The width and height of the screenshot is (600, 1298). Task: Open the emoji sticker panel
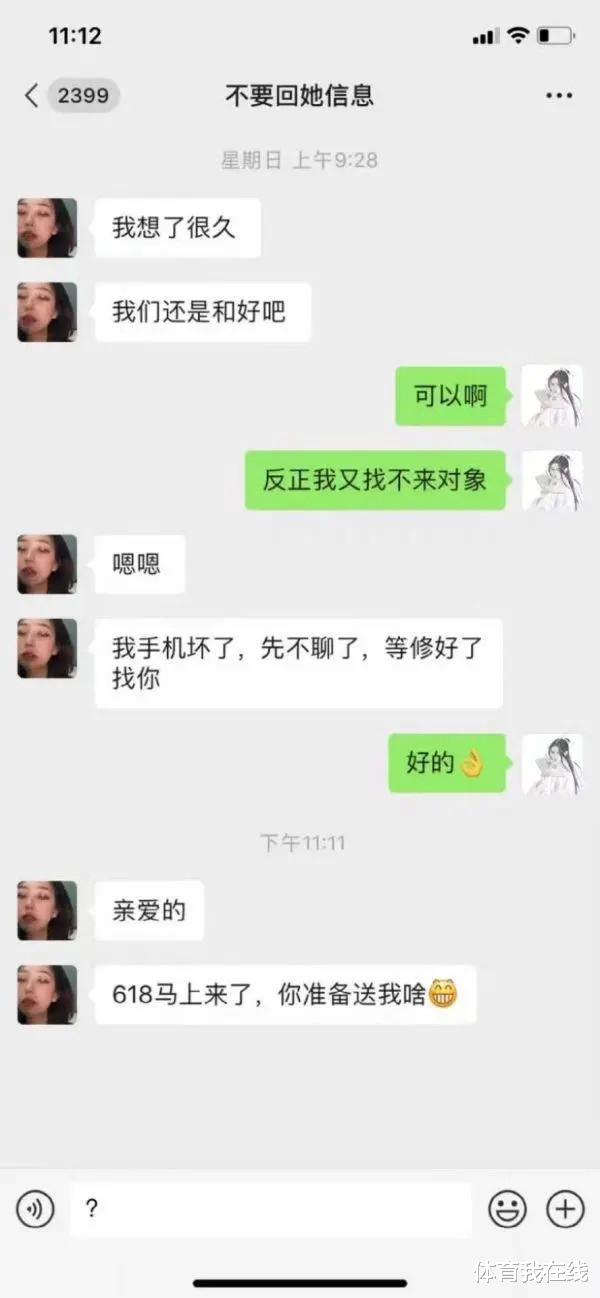[x=507, y=1210]
